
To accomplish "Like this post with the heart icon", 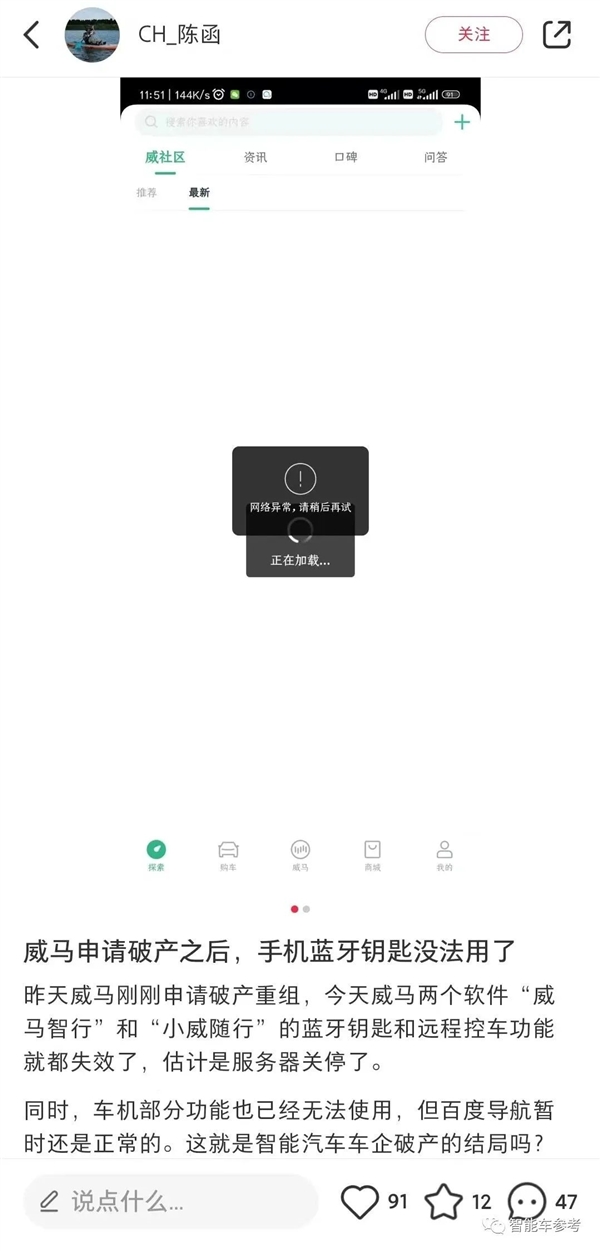I will (360, 1201).
